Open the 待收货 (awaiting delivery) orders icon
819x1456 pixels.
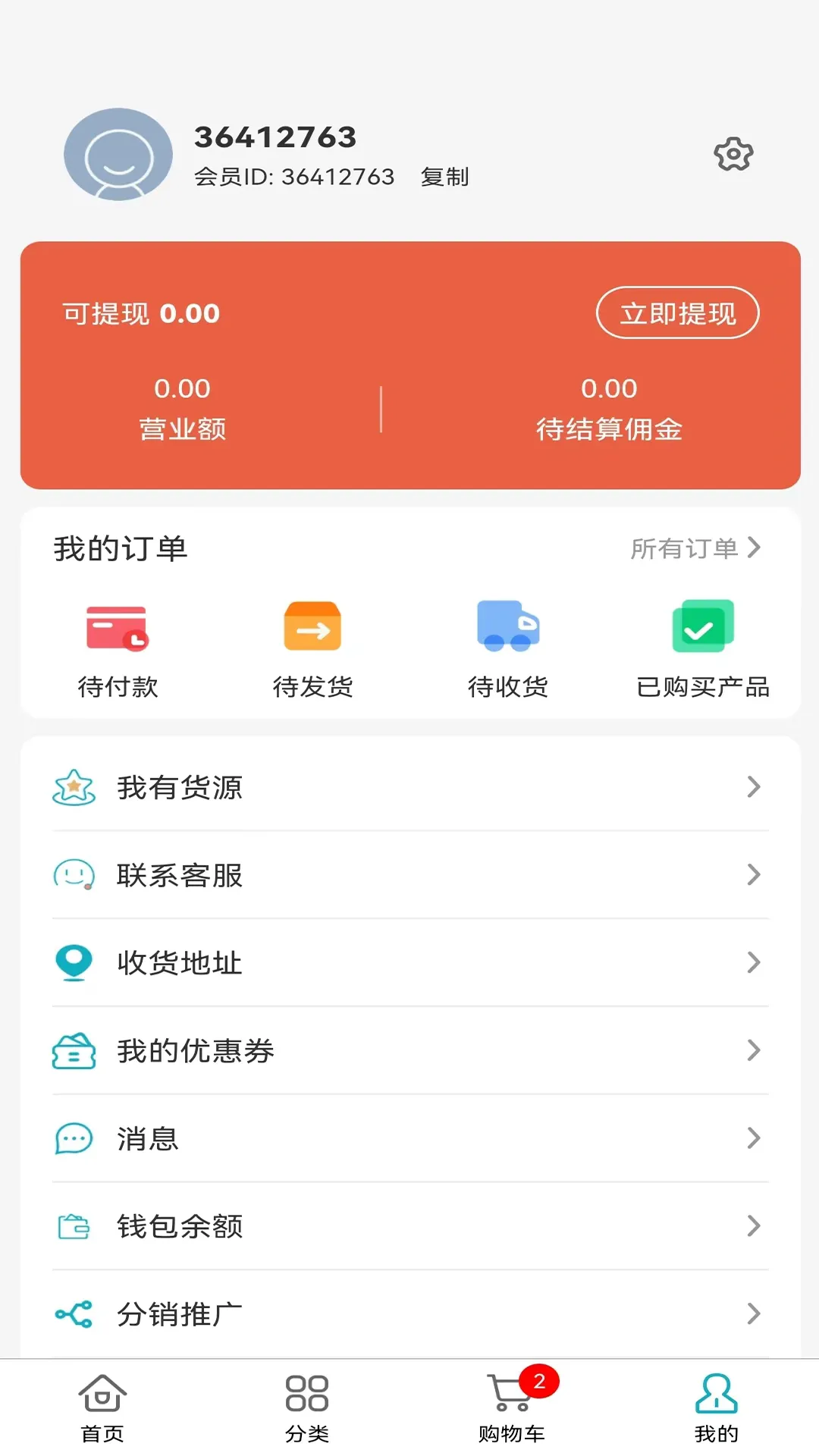click(x=507, y=626)
